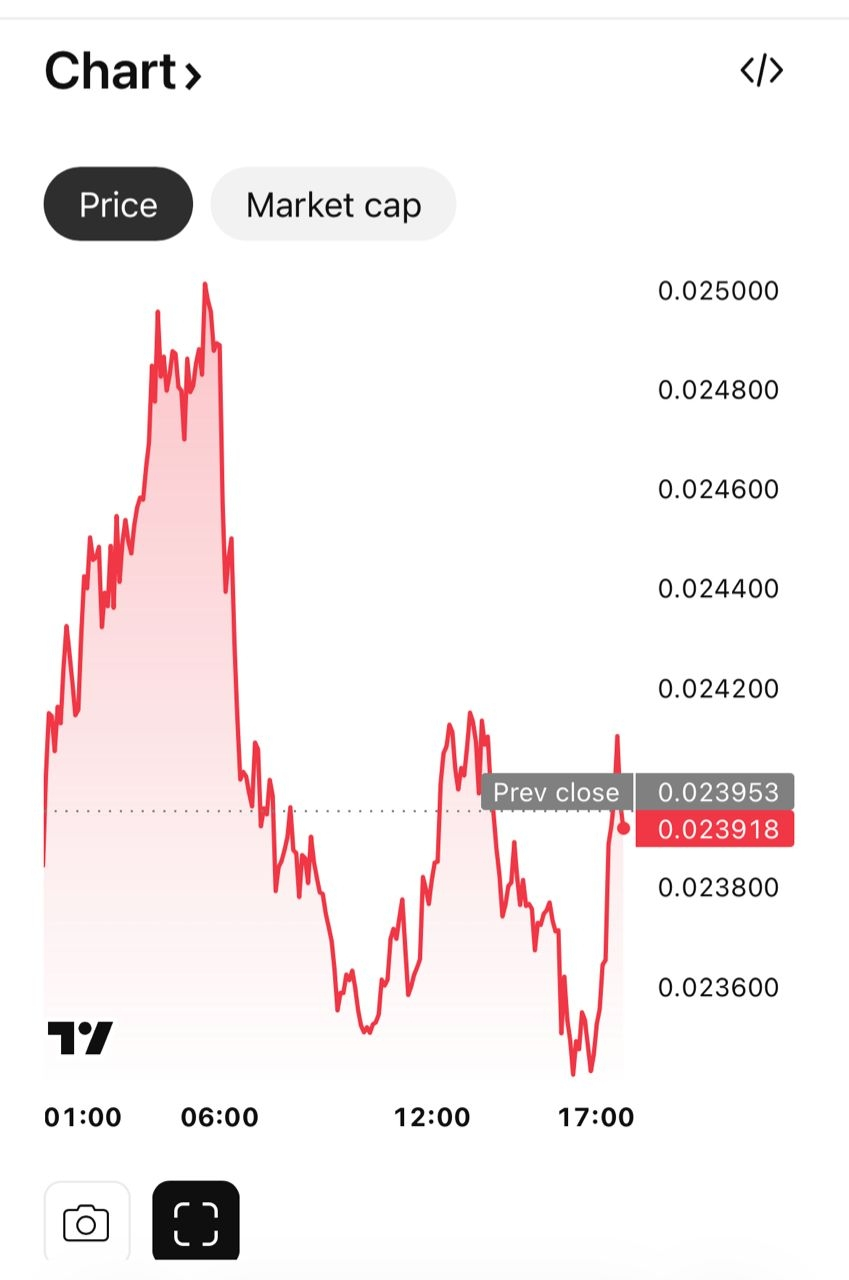Expand chart to fullscreen
Viewport: 849px width, 1280px height.
click(x=196, y=1222)
